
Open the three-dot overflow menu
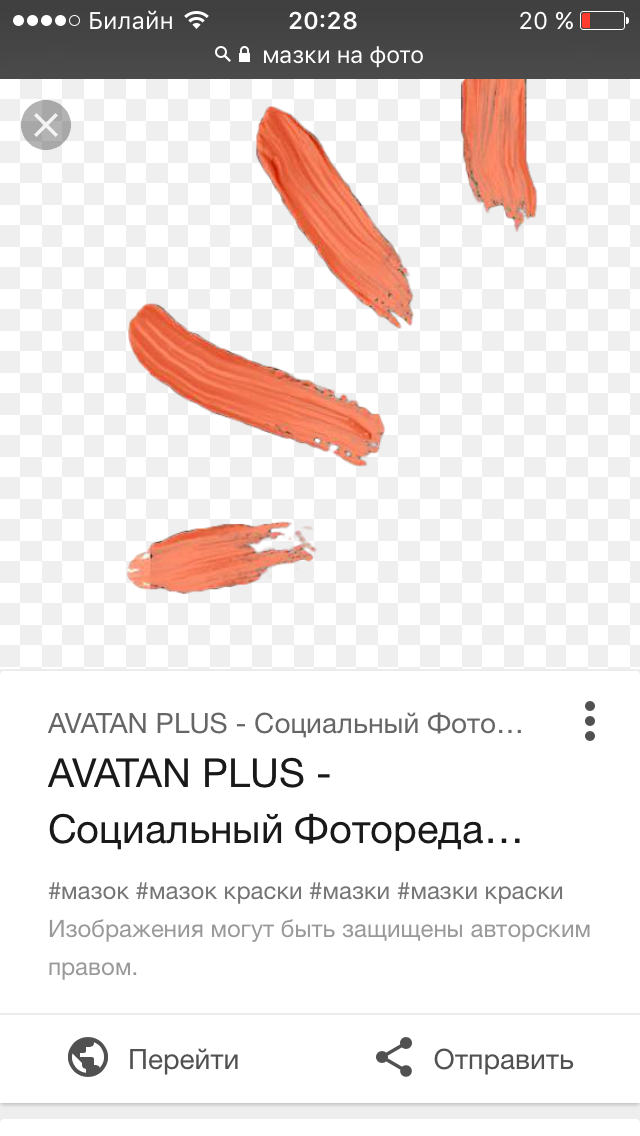click(589, 721)
